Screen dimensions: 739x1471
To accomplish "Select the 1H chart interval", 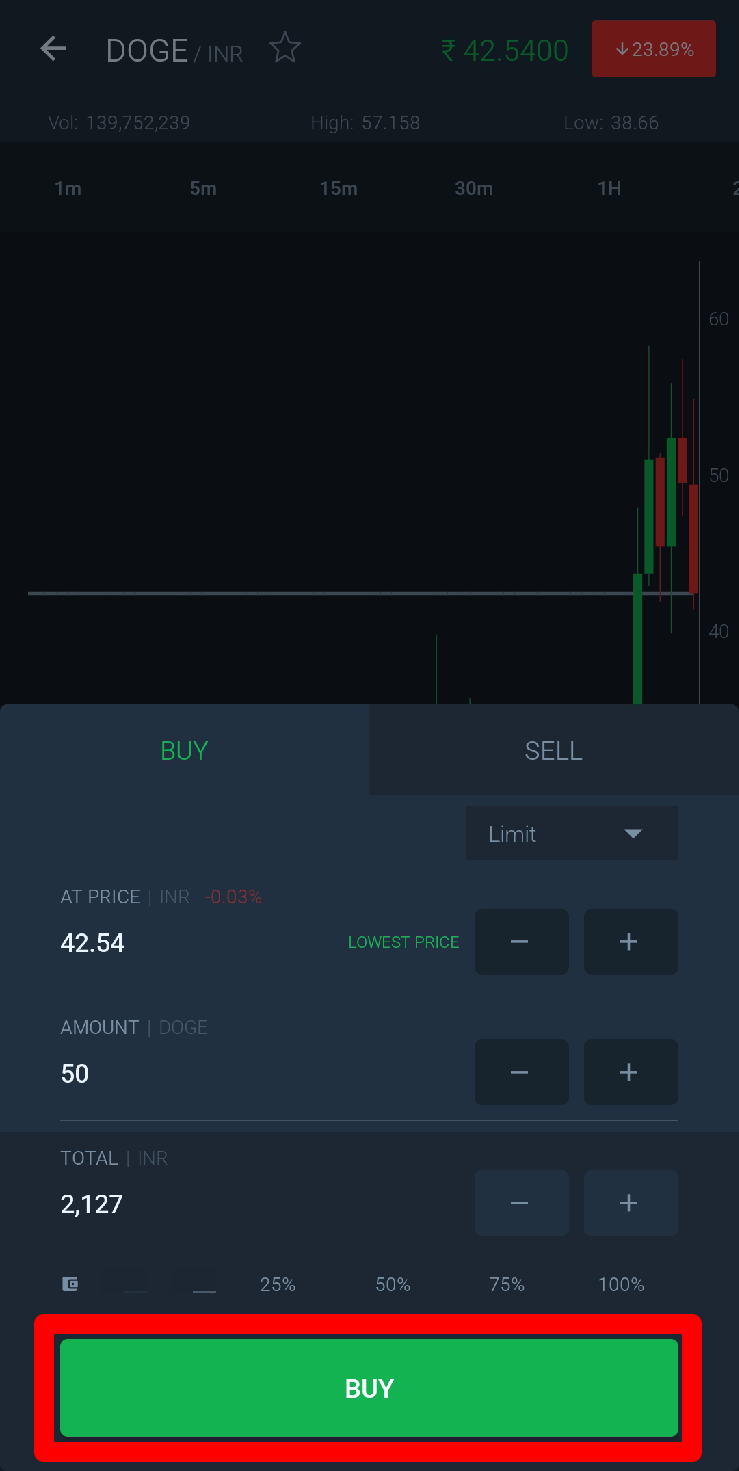I will [x=609, y=188].
